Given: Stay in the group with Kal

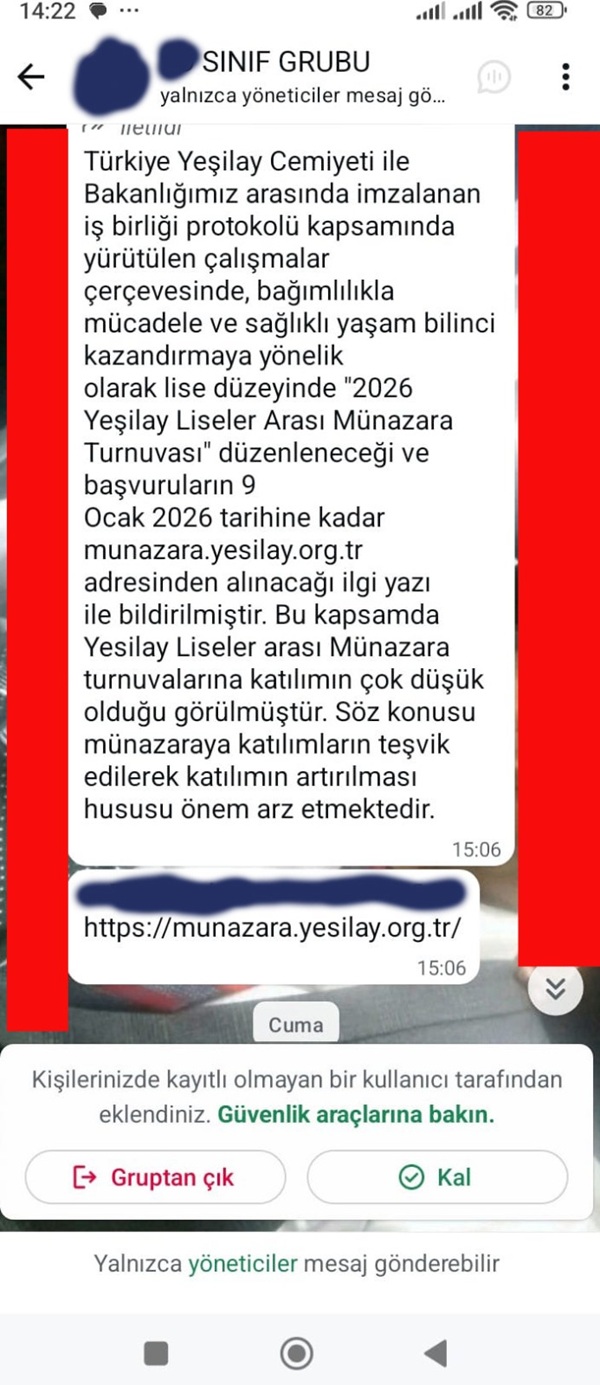Looking at the screenshot, I should click(436, 1177).
